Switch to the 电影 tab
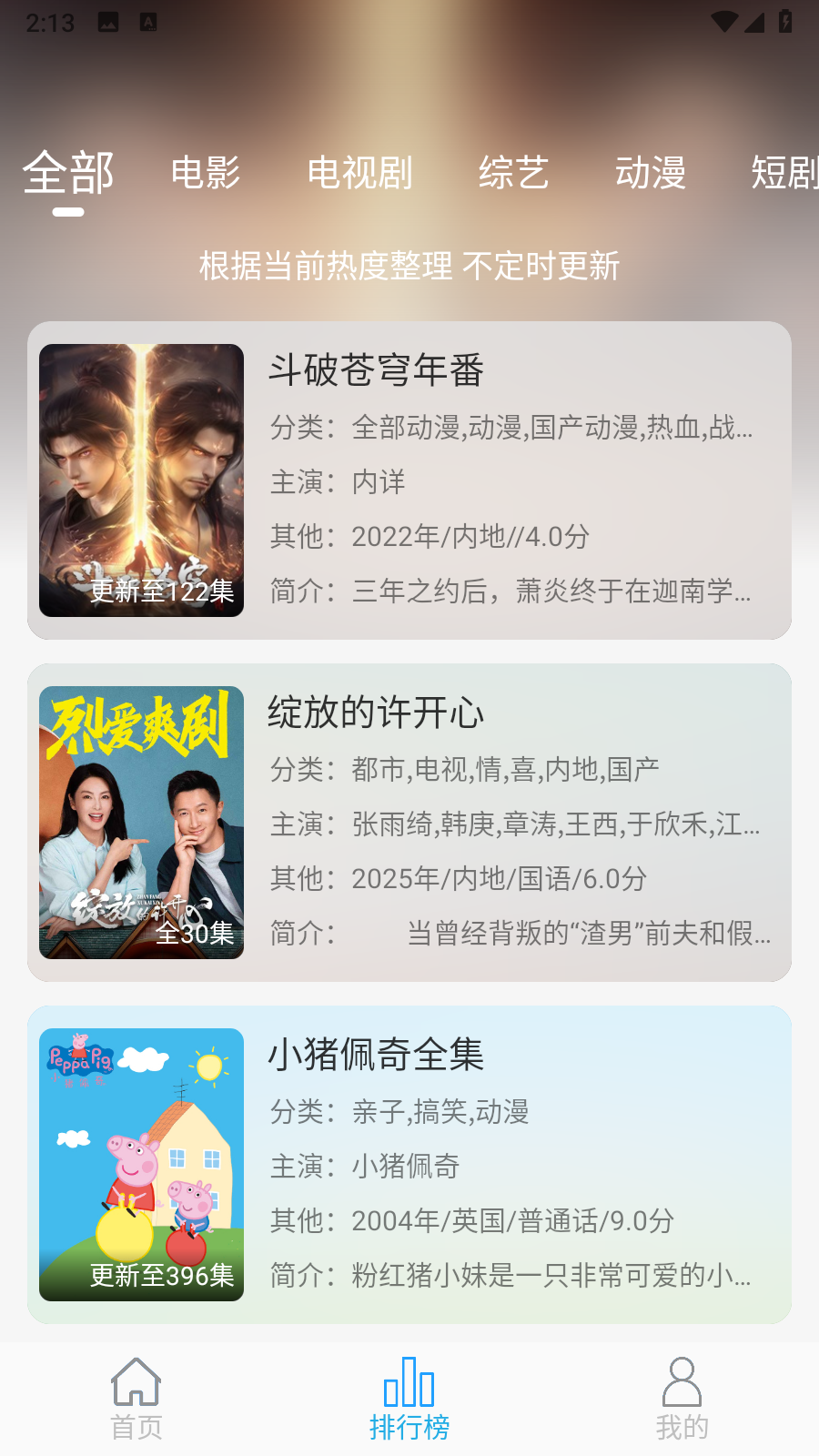This screenshot has width=819, height=1456. pos(206,173)
